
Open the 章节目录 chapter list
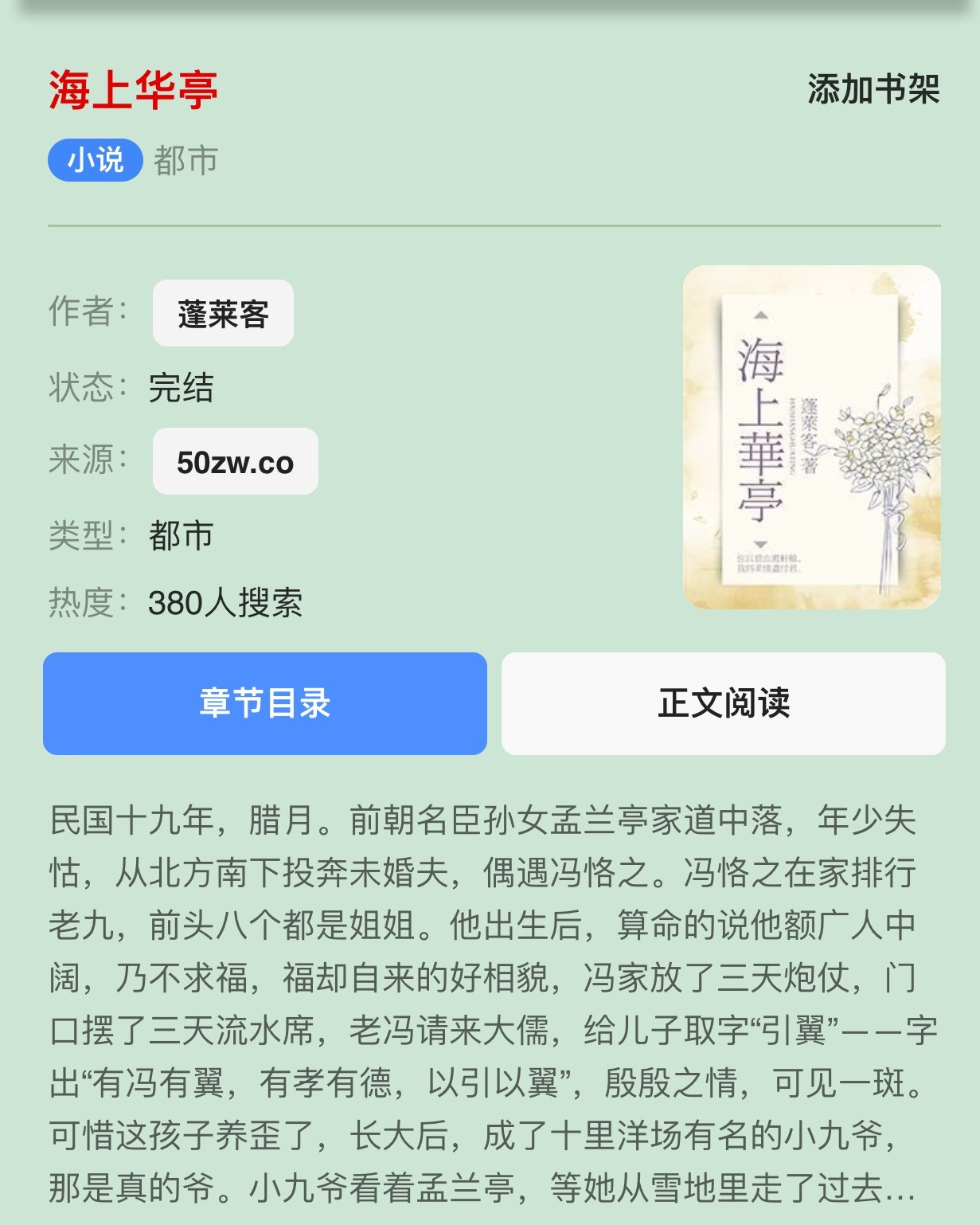pyautogui.click(x=265, y=703)
